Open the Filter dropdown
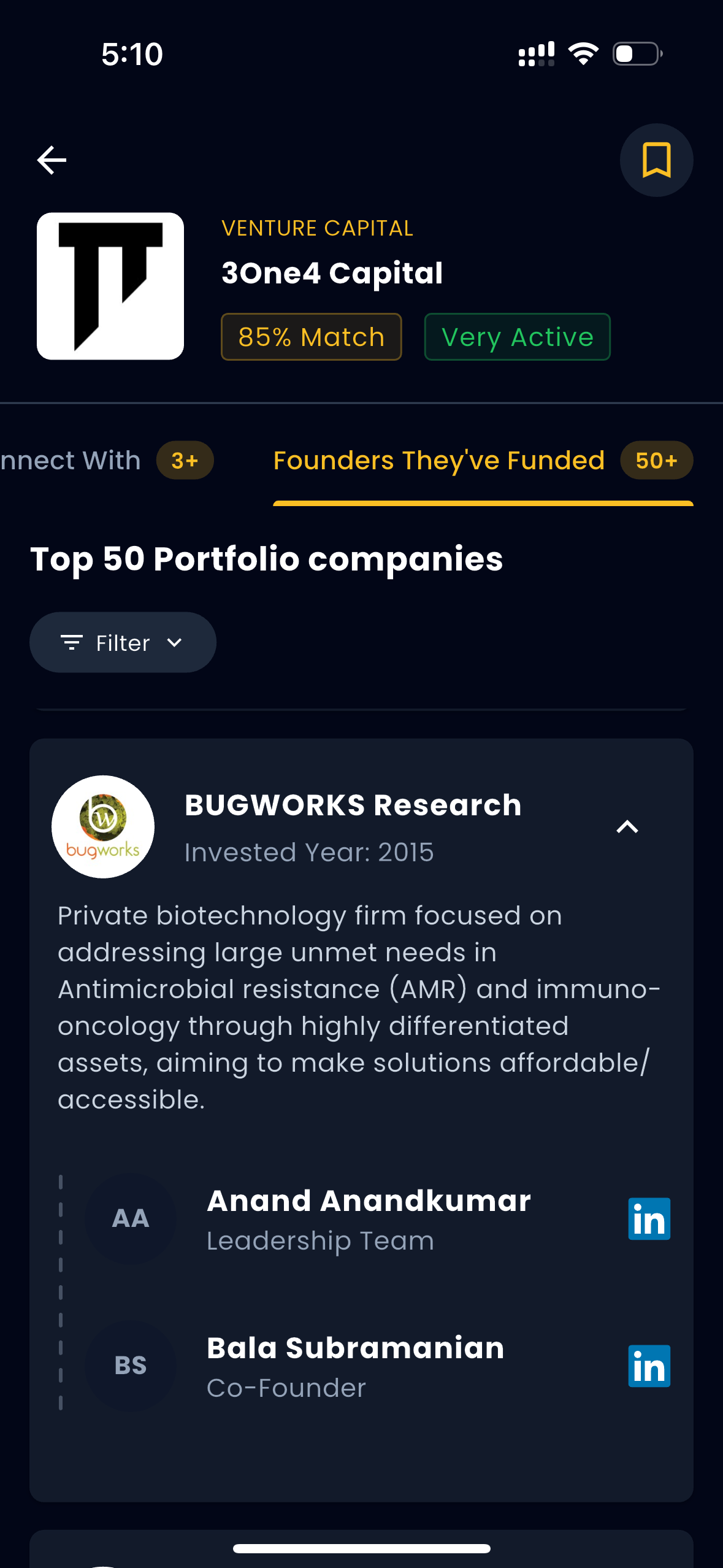The image size is (723, 1568). [123, 643]
